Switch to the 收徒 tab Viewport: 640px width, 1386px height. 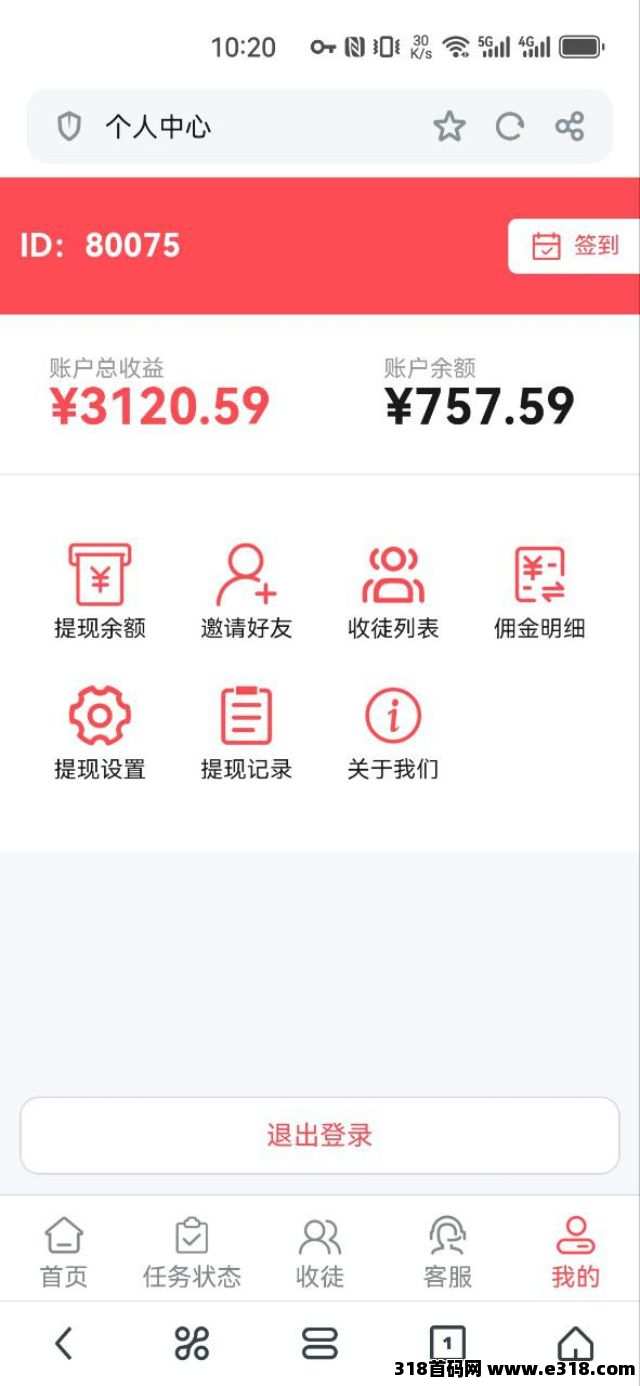320,1252
